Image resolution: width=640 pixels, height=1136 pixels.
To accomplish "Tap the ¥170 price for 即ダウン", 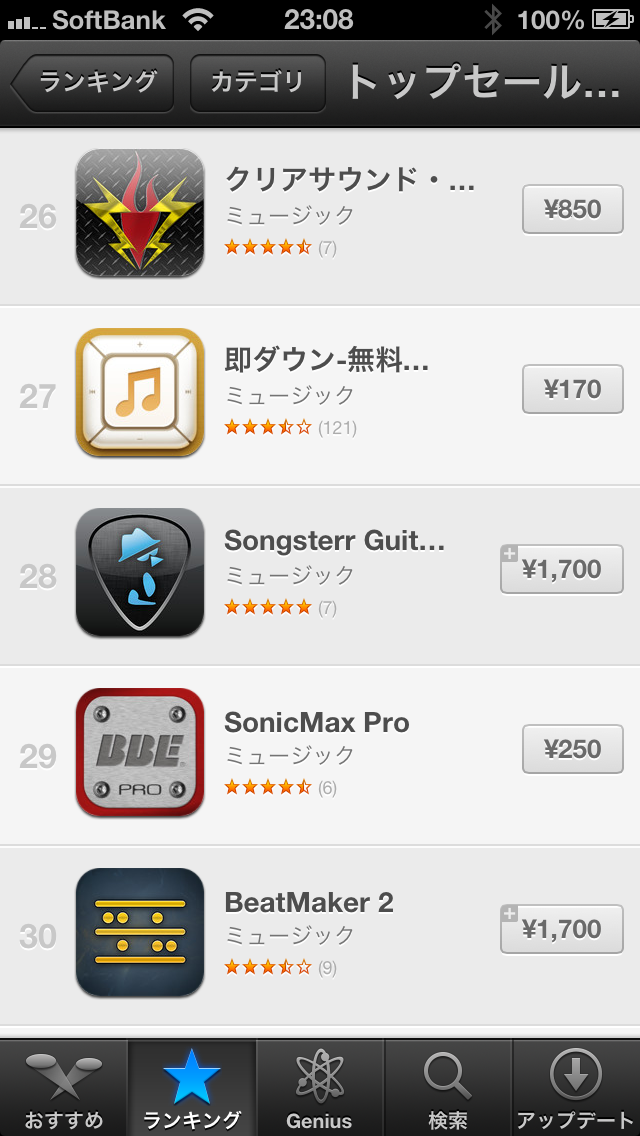I will point(573,389).
